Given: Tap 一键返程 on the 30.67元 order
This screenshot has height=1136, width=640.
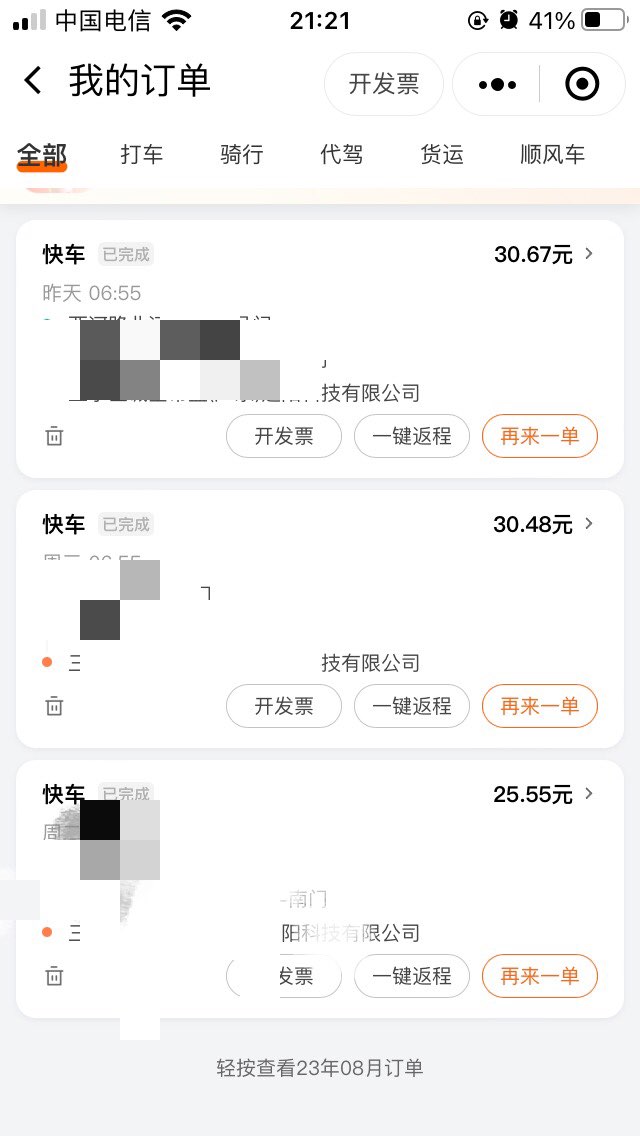Looking at the screenshot, I should point(412,436).
